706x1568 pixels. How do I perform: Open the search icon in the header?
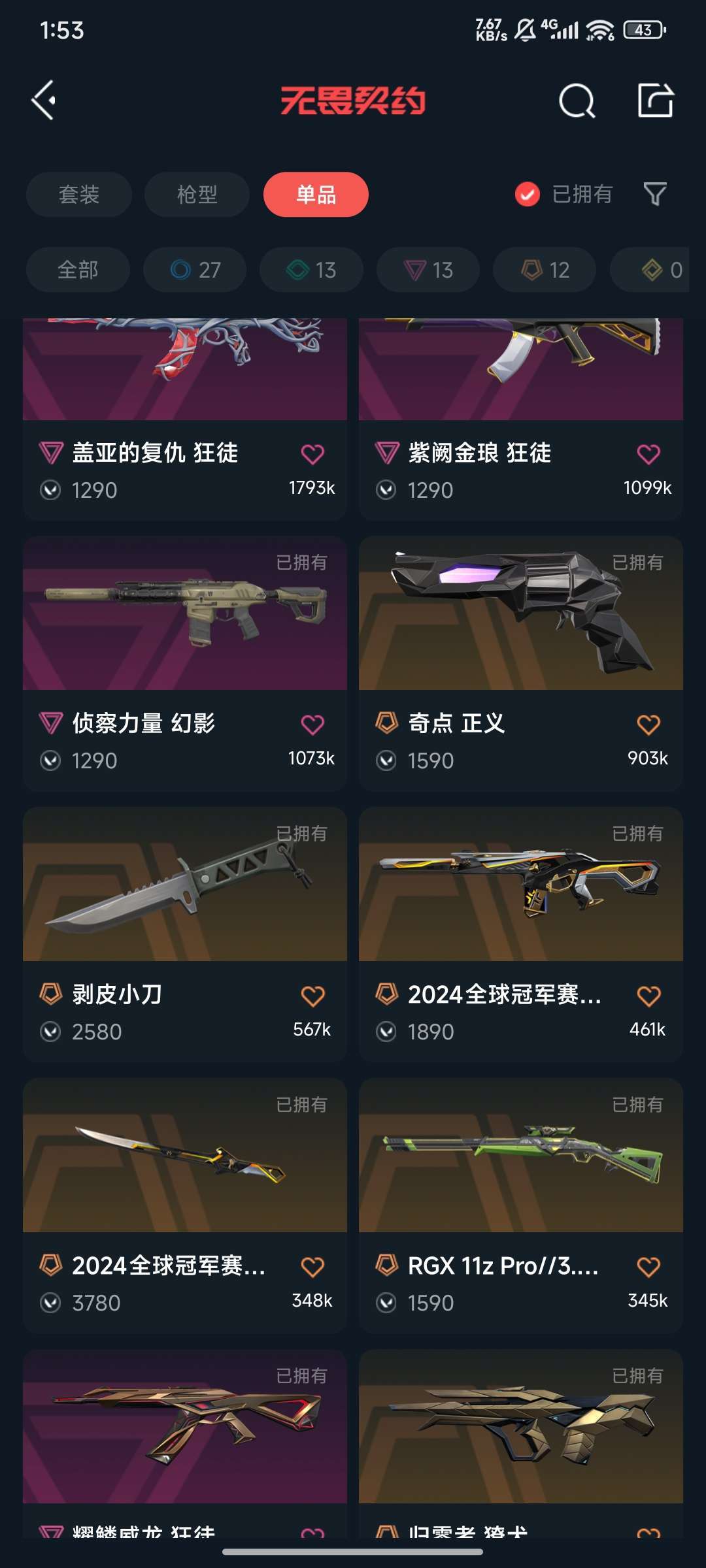pyautogui.click(x=577, y=101)
